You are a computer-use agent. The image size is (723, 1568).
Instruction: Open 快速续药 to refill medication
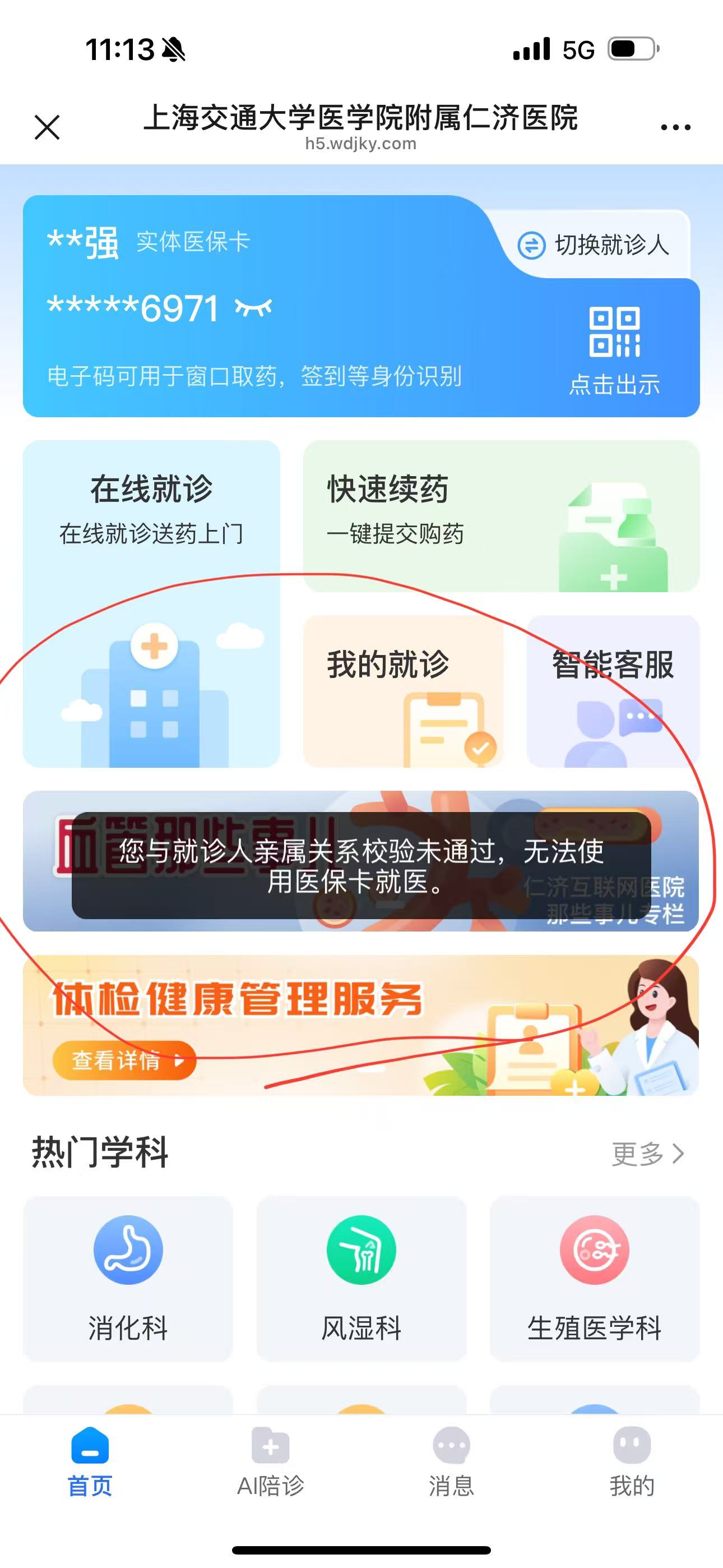tap(501, 515)
